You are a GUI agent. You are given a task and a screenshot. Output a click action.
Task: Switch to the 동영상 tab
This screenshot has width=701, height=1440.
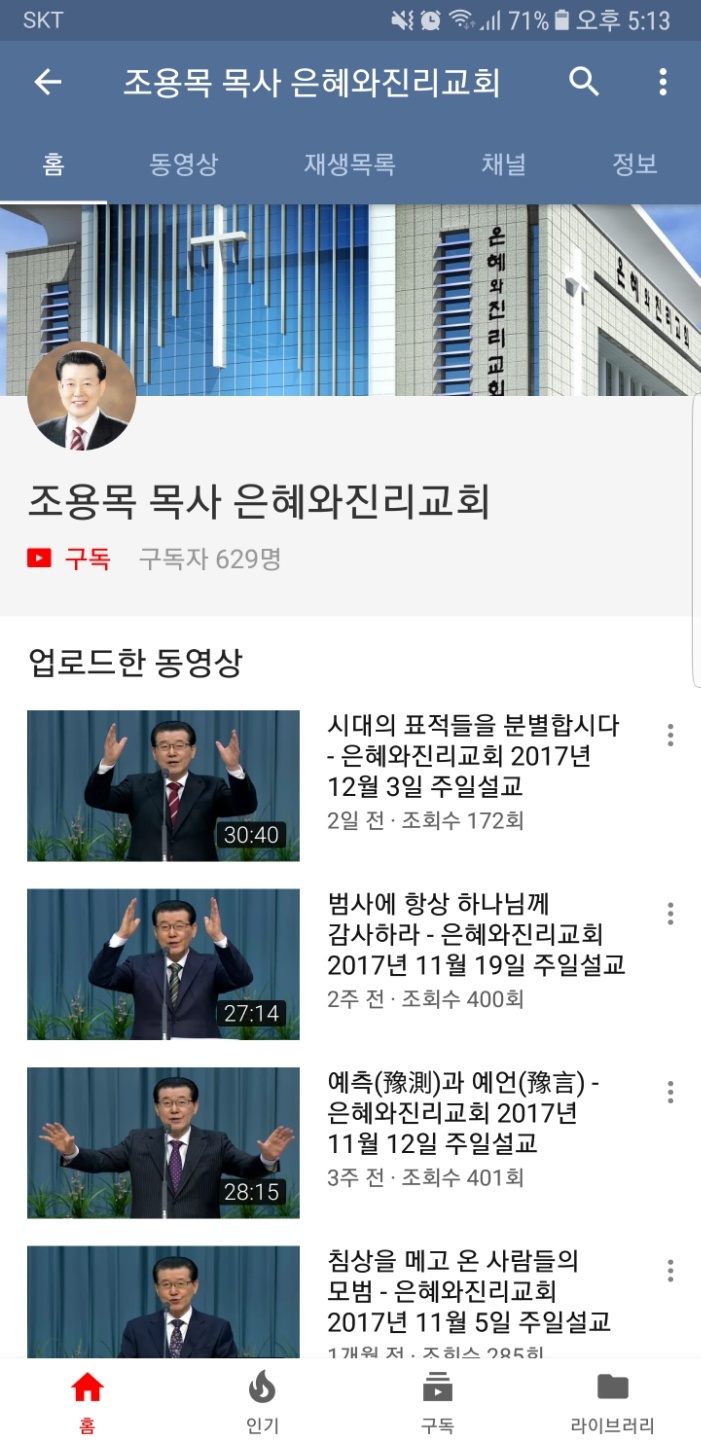click(183, 164)
